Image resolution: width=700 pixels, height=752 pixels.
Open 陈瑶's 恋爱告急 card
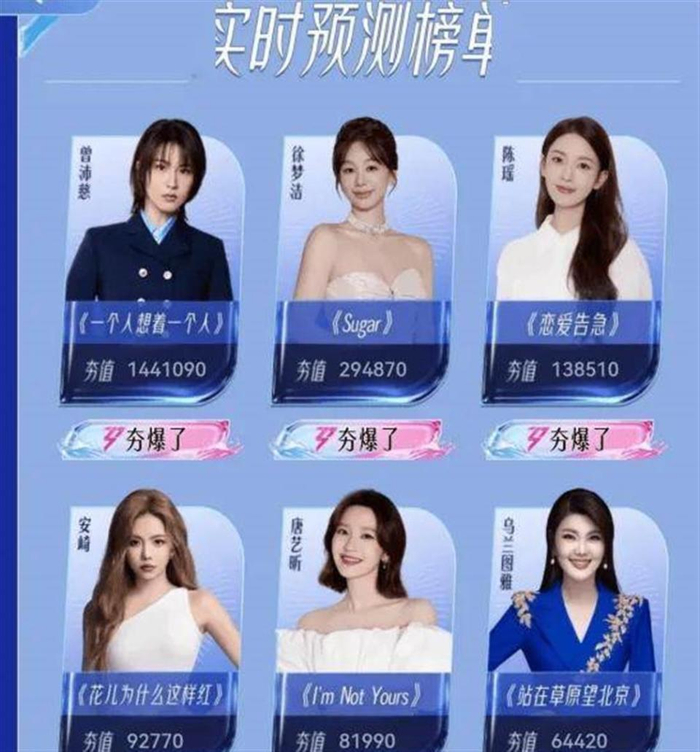[x=574, y=261]
